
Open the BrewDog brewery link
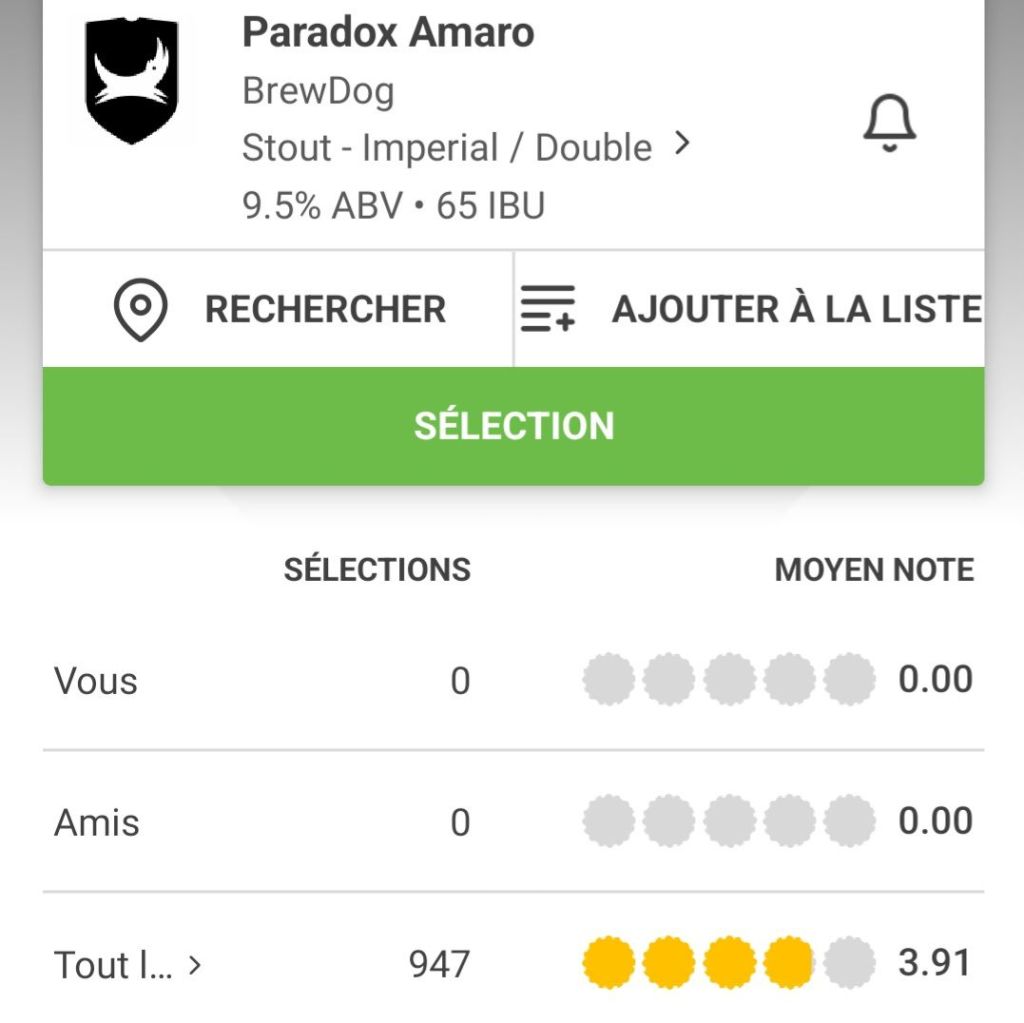[318, 91]
